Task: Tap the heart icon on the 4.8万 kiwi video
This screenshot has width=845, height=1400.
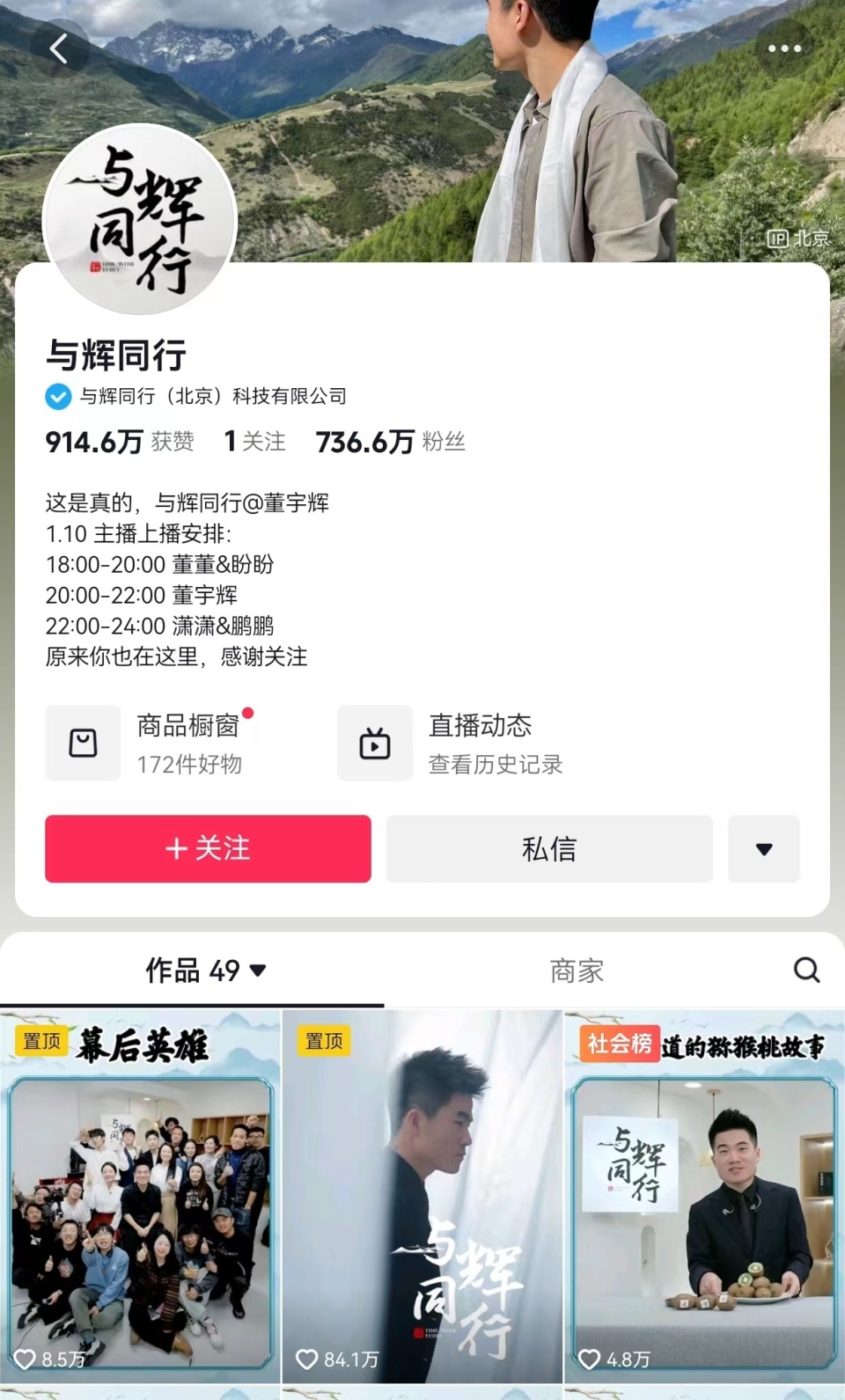Action: pos(589,1359)
